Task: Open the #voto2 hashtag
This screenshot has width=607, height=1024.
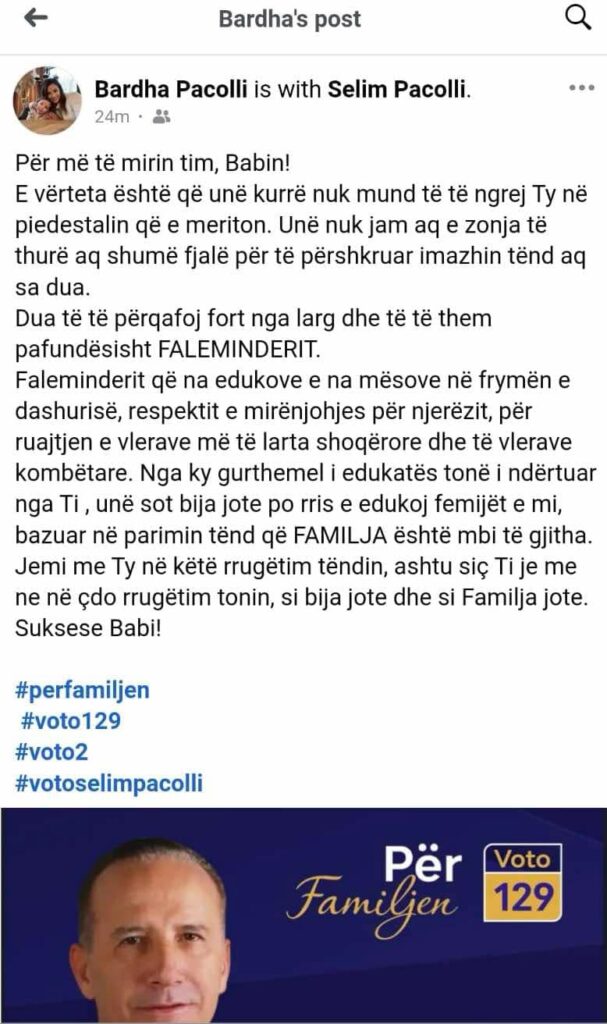Action: (x=52, y=751)
